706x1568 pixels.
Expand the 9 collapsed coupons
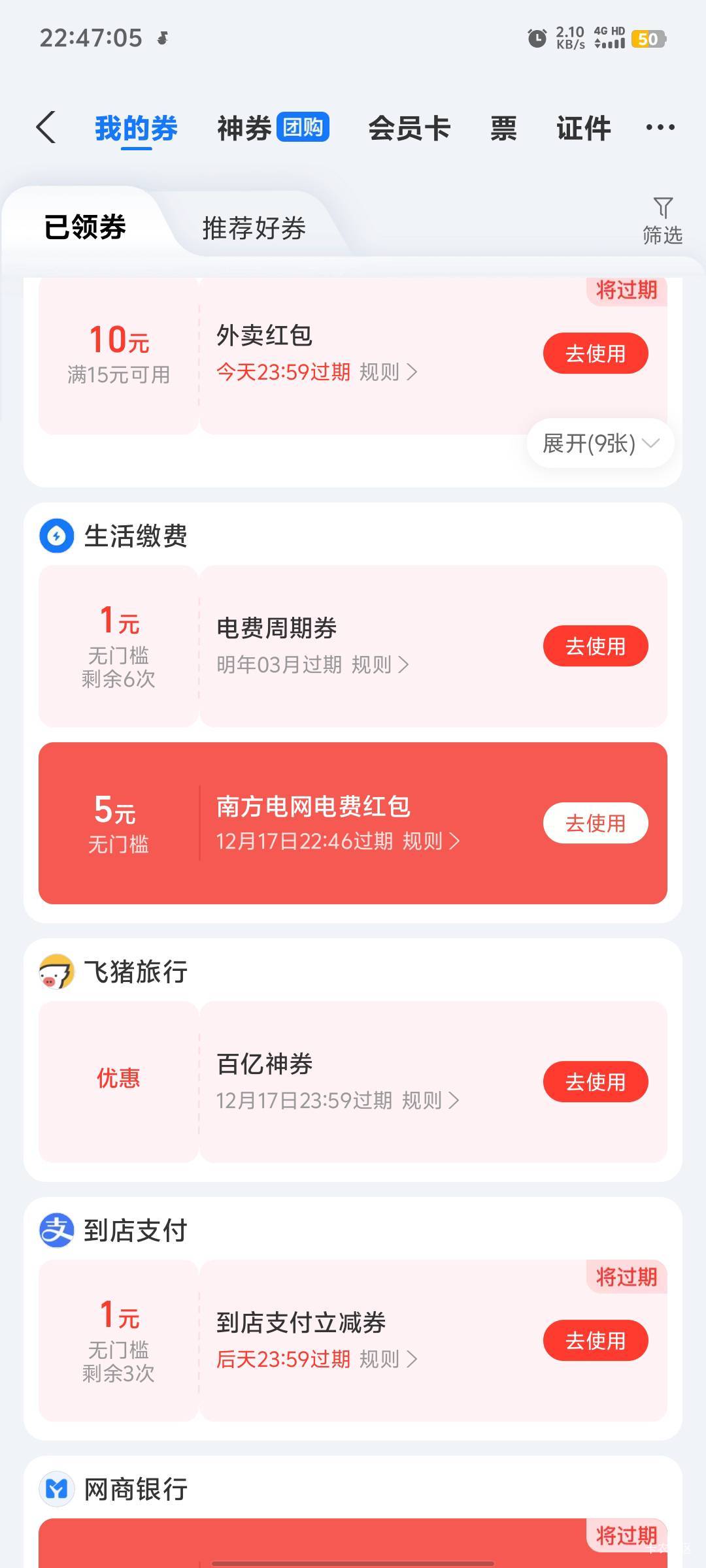click(599, 444)
